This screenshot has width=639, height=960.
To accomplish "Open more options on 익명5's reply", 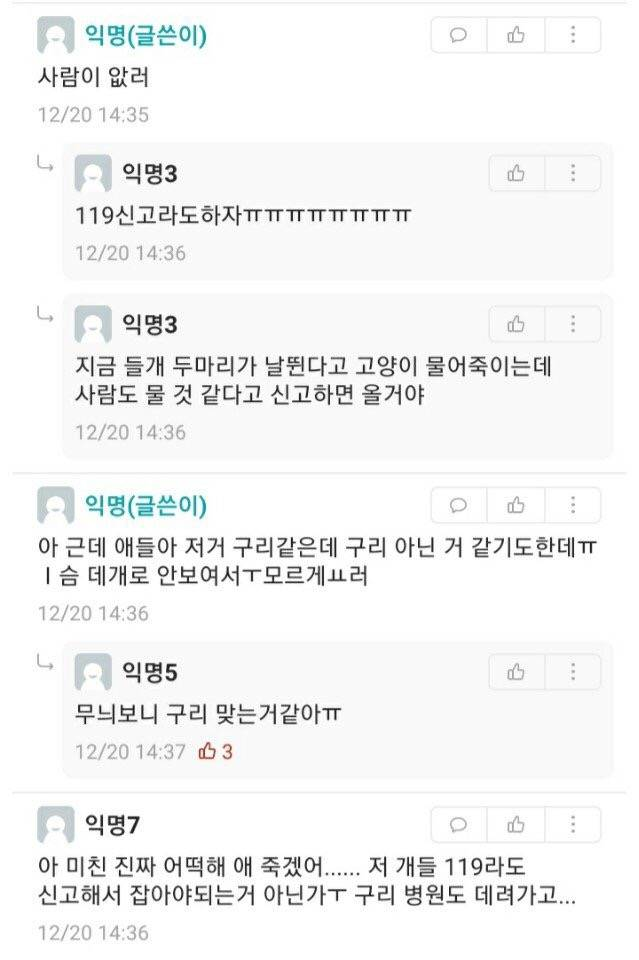I will [x=573, y=672].
